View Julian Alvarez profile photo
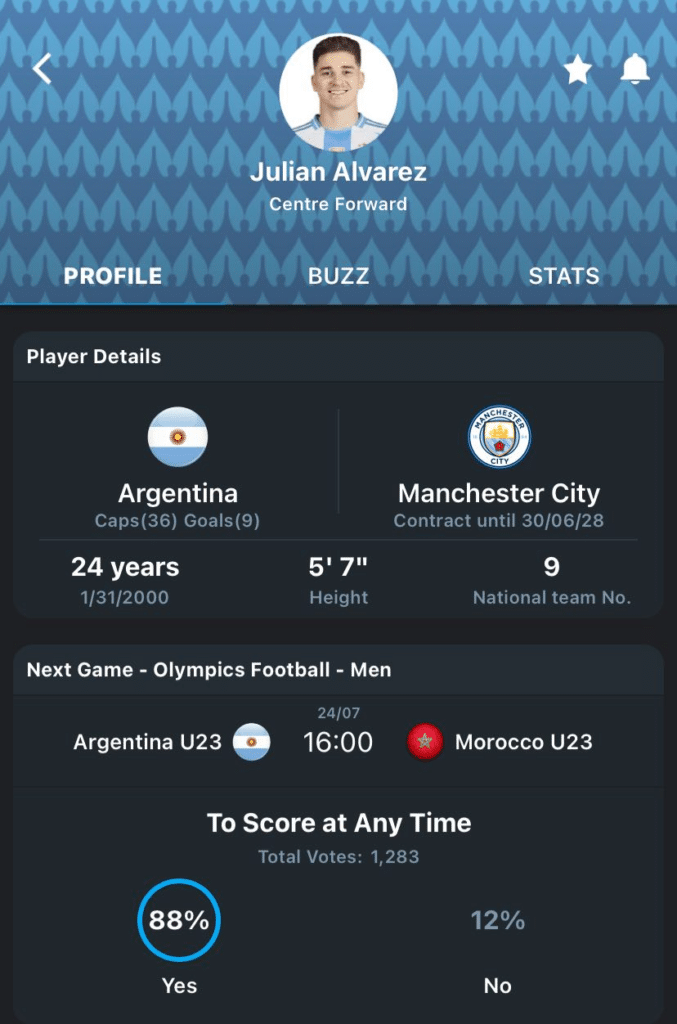Screen dimensions: 677x1024 click(338, 93)
